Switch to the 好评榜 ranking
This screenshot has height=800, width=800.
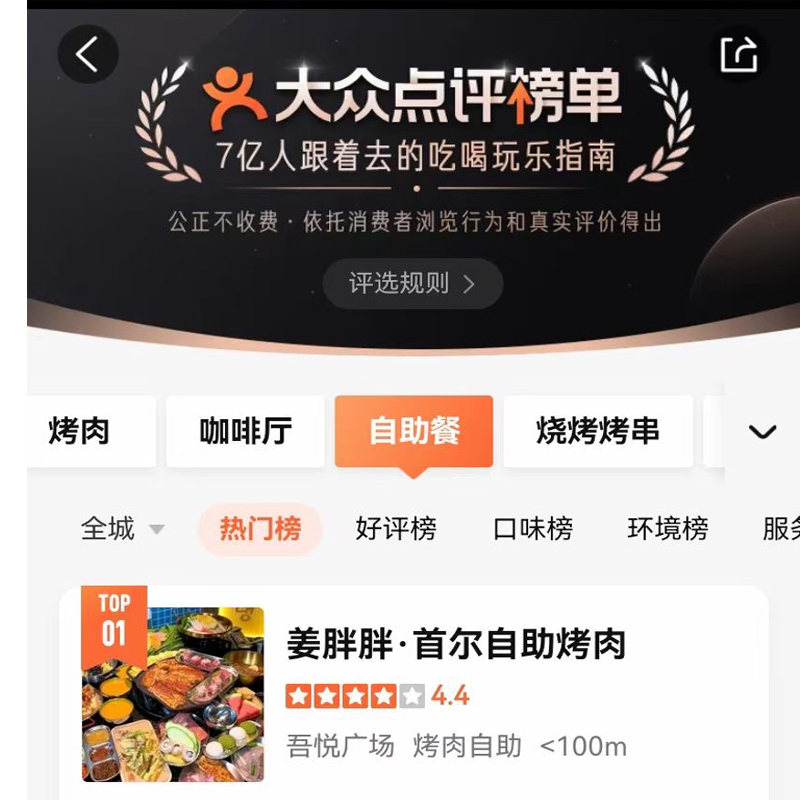coord(396,529)
